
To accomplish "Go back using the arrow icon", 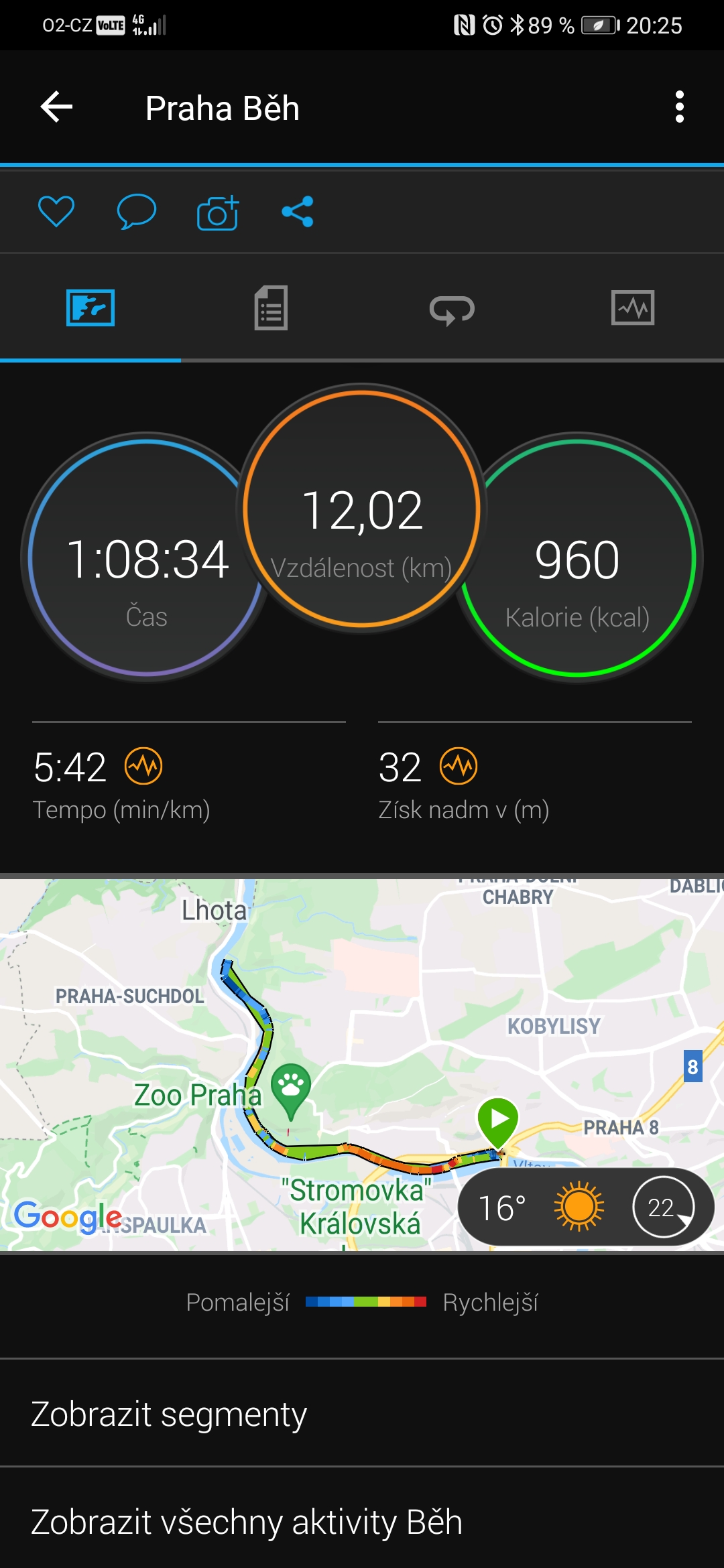I will [x=57, y=107].
